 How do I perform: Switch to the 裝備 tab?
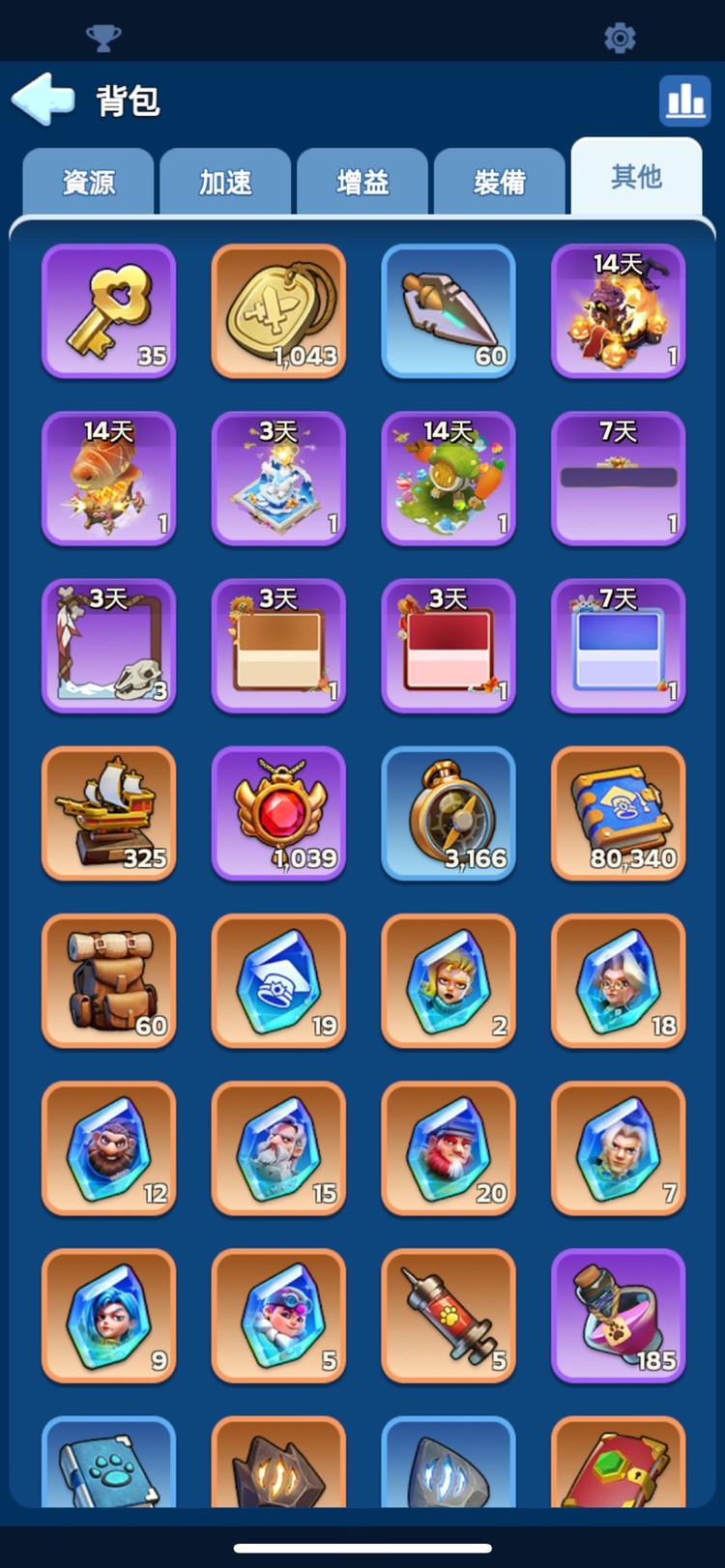(500, 182)
